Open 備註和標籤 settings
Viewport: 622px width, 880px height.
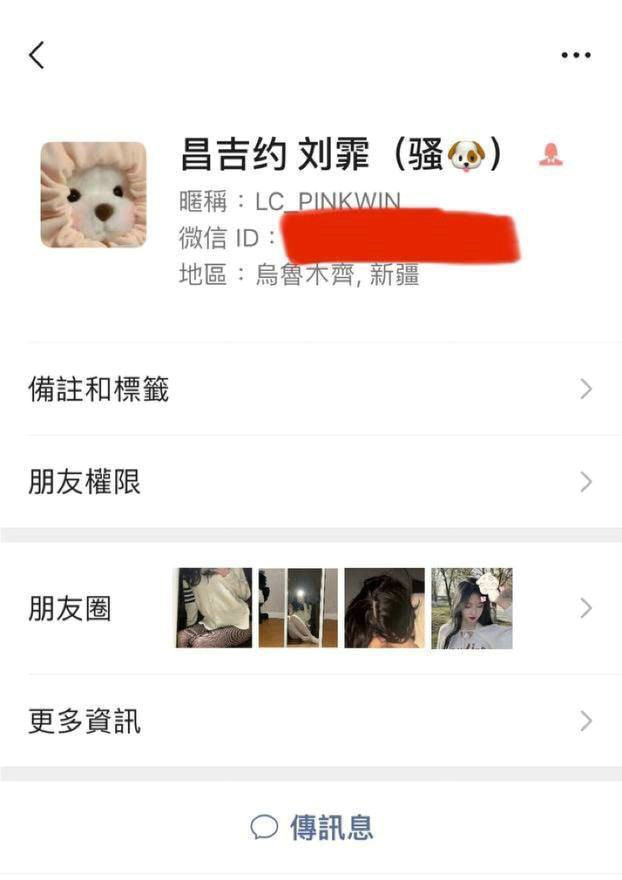click(x=310, y=390)
